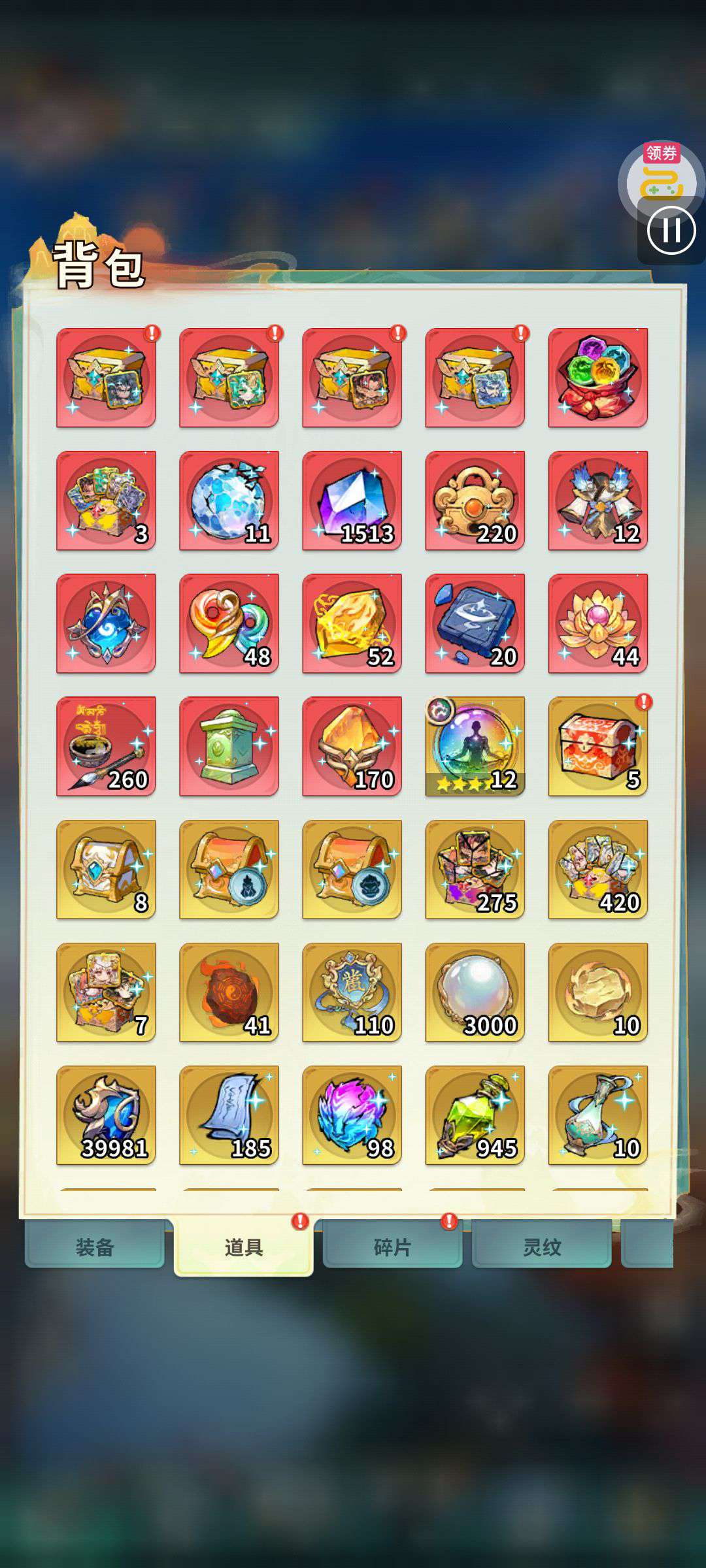The height and width of the screenshot is (1568, 706).
Task: Tap the pause button
Action: (671, 230)
